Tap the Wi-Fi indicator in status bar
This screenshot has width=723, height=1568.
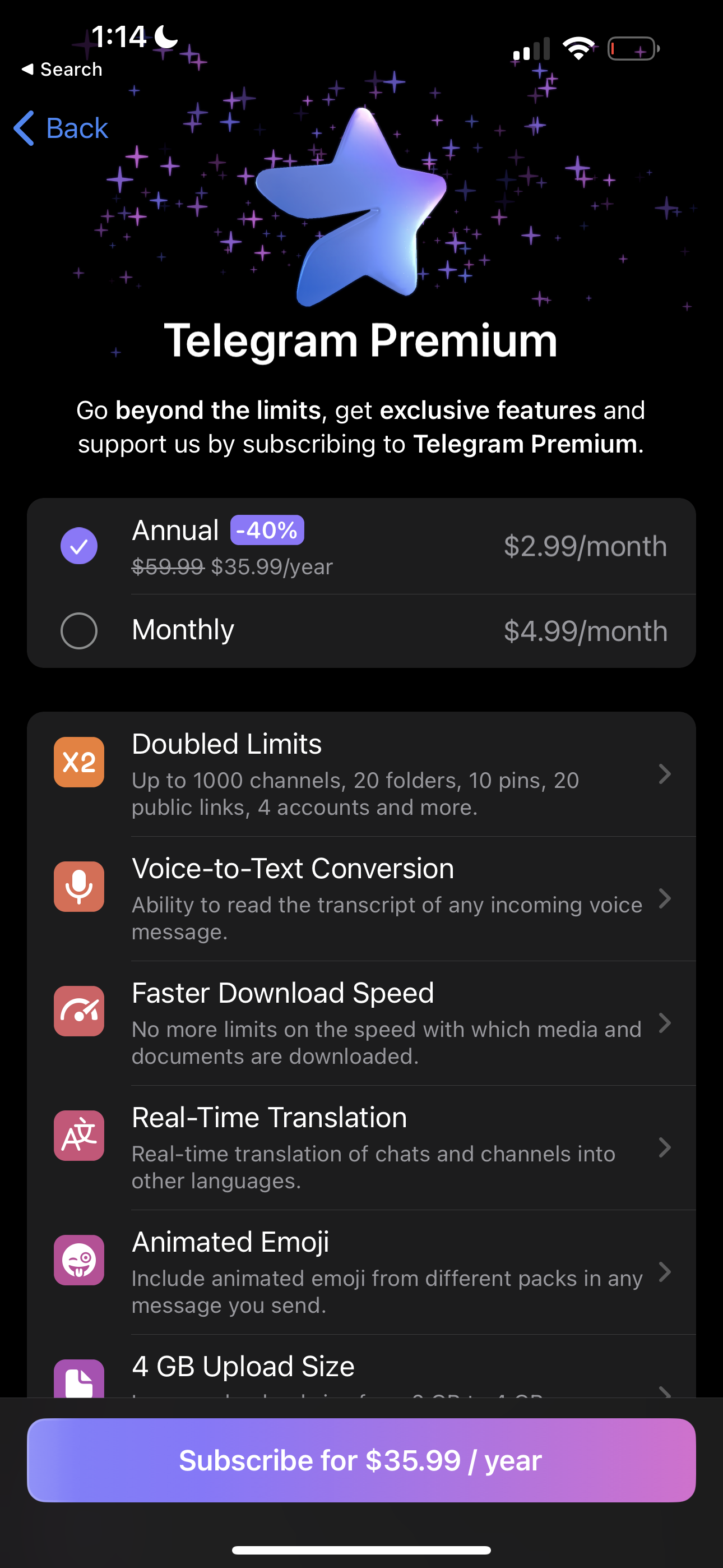click(x=579, y=47)
